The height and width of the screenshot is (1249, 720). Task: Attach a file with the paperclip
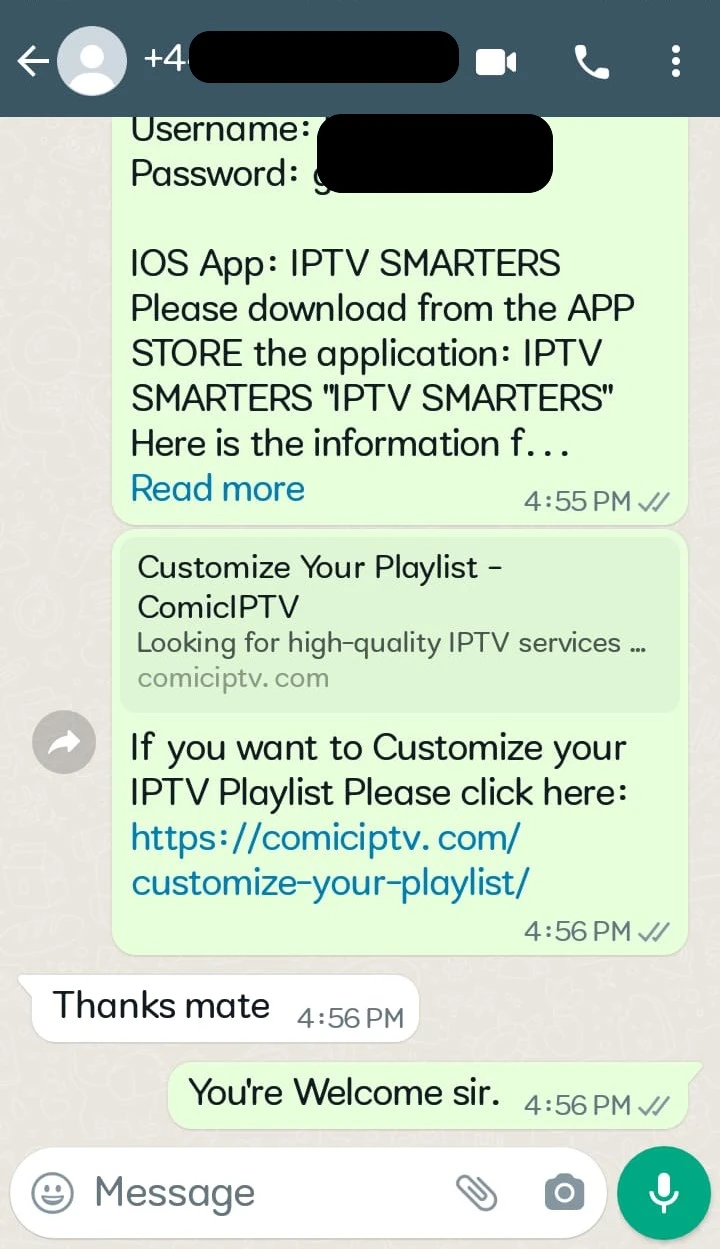click(477, 1192)
